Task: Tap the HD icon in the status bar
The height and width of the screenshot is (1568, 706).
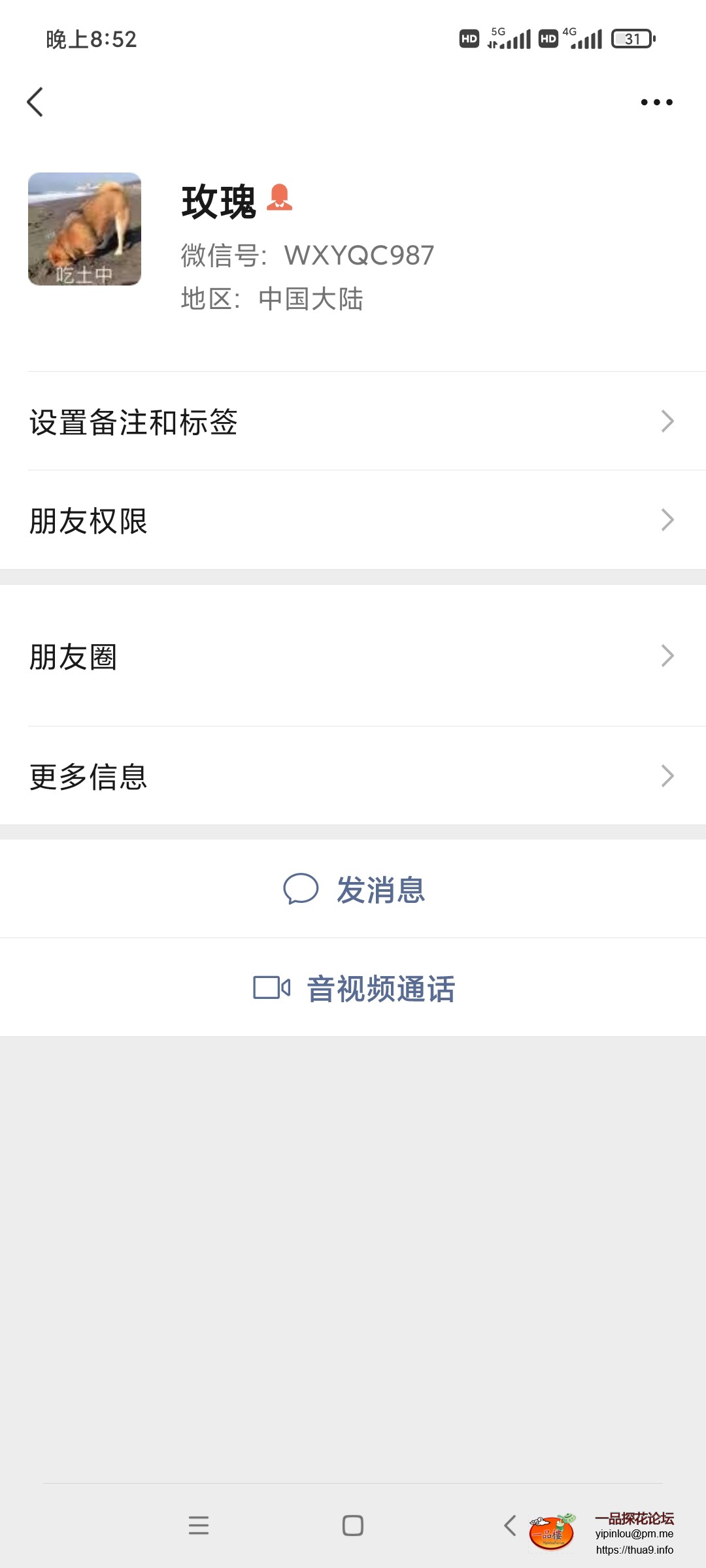Action: point(468,39)
